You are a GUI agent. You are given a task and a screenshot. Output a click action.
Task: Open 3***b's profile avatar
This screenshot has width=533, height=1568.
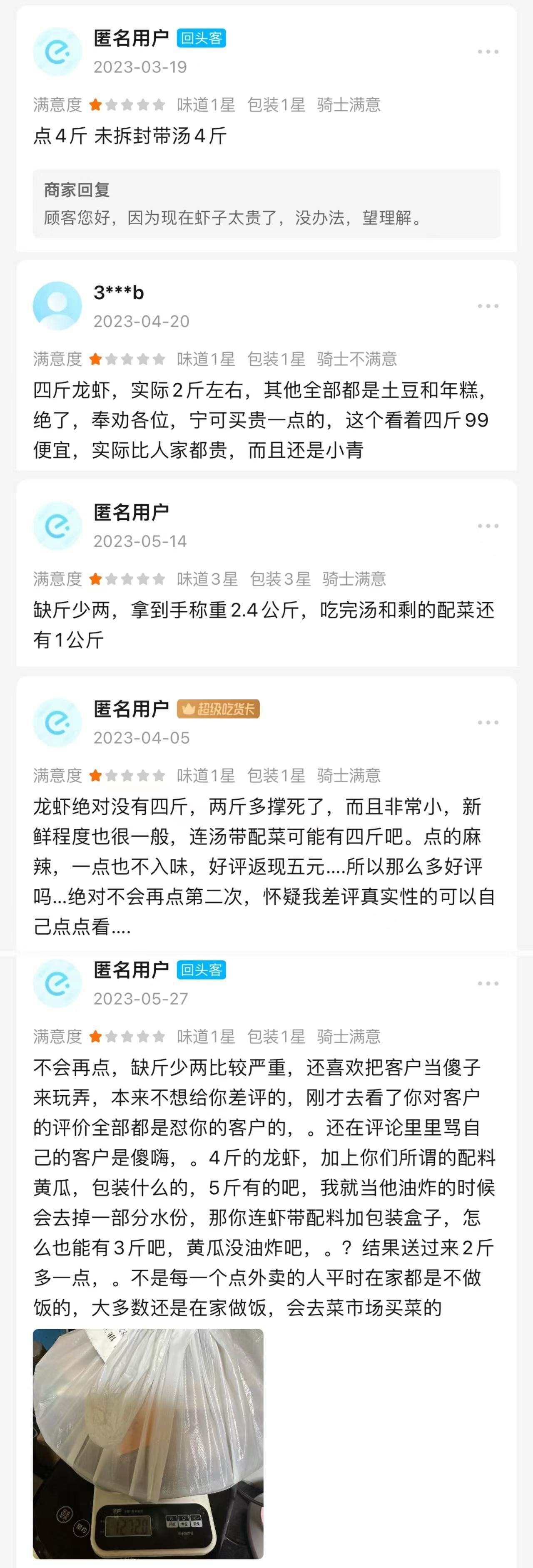(x=57, y=305)
